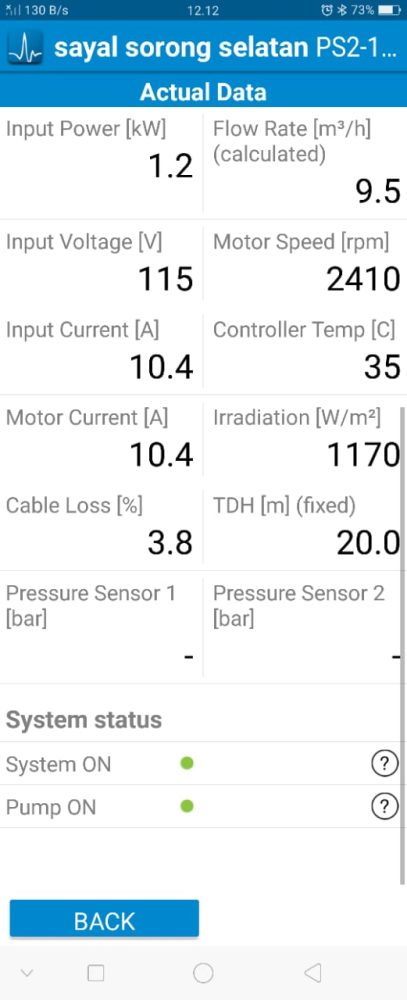Go to the home screen

203,973
